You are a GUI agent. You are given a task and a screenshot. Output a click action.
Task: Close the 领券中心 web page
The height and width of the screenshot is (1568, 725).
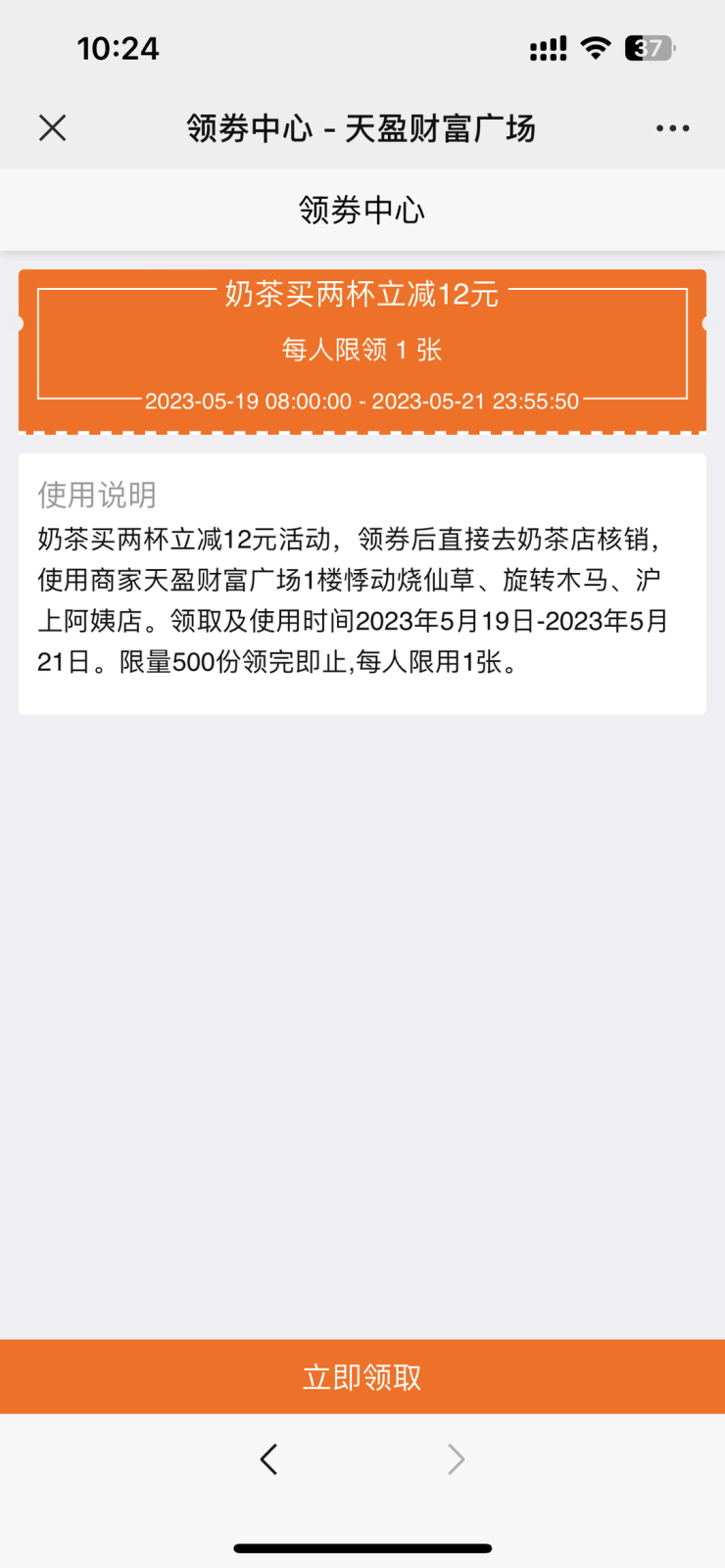click(x=53, y=128)
